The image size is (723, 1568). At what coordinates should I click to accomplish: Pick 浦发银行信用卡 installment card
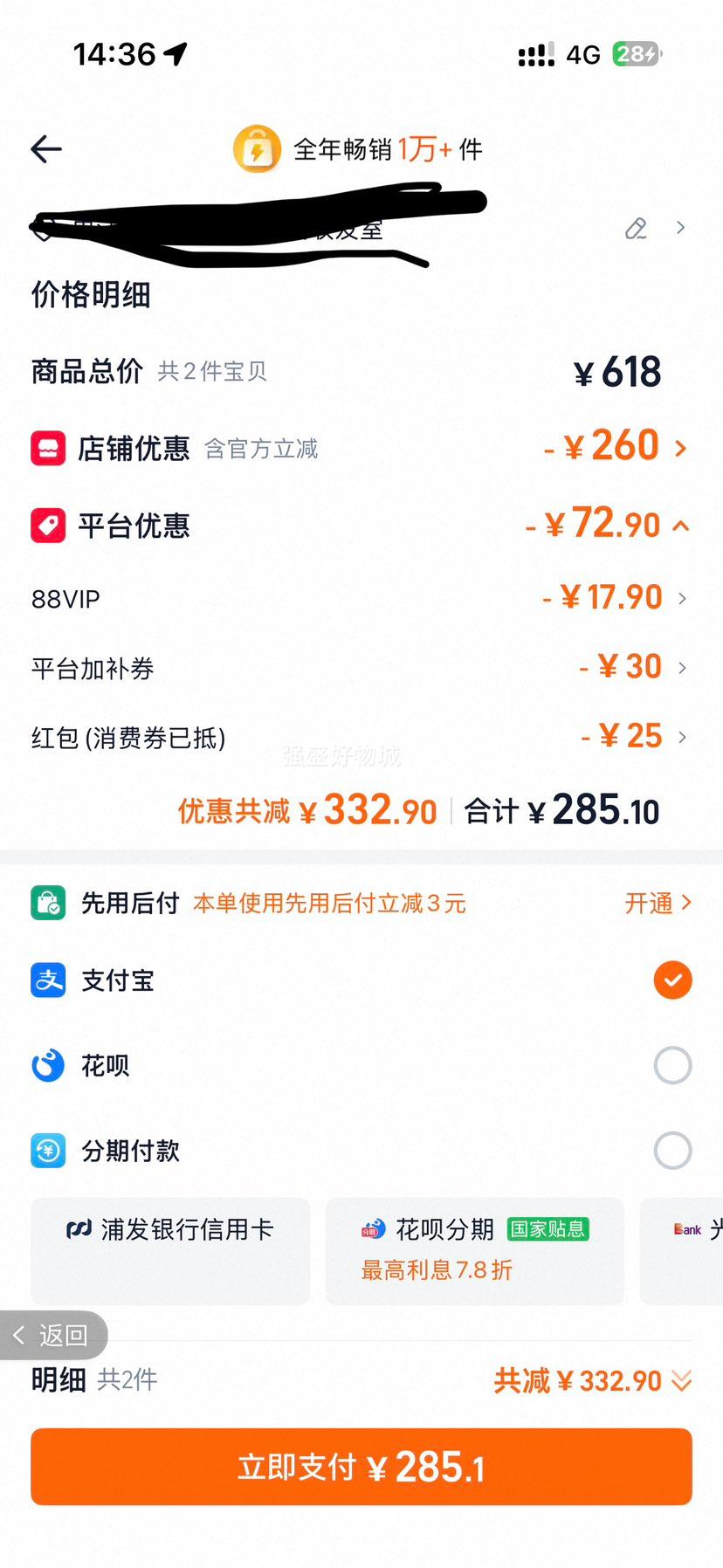170,1251
